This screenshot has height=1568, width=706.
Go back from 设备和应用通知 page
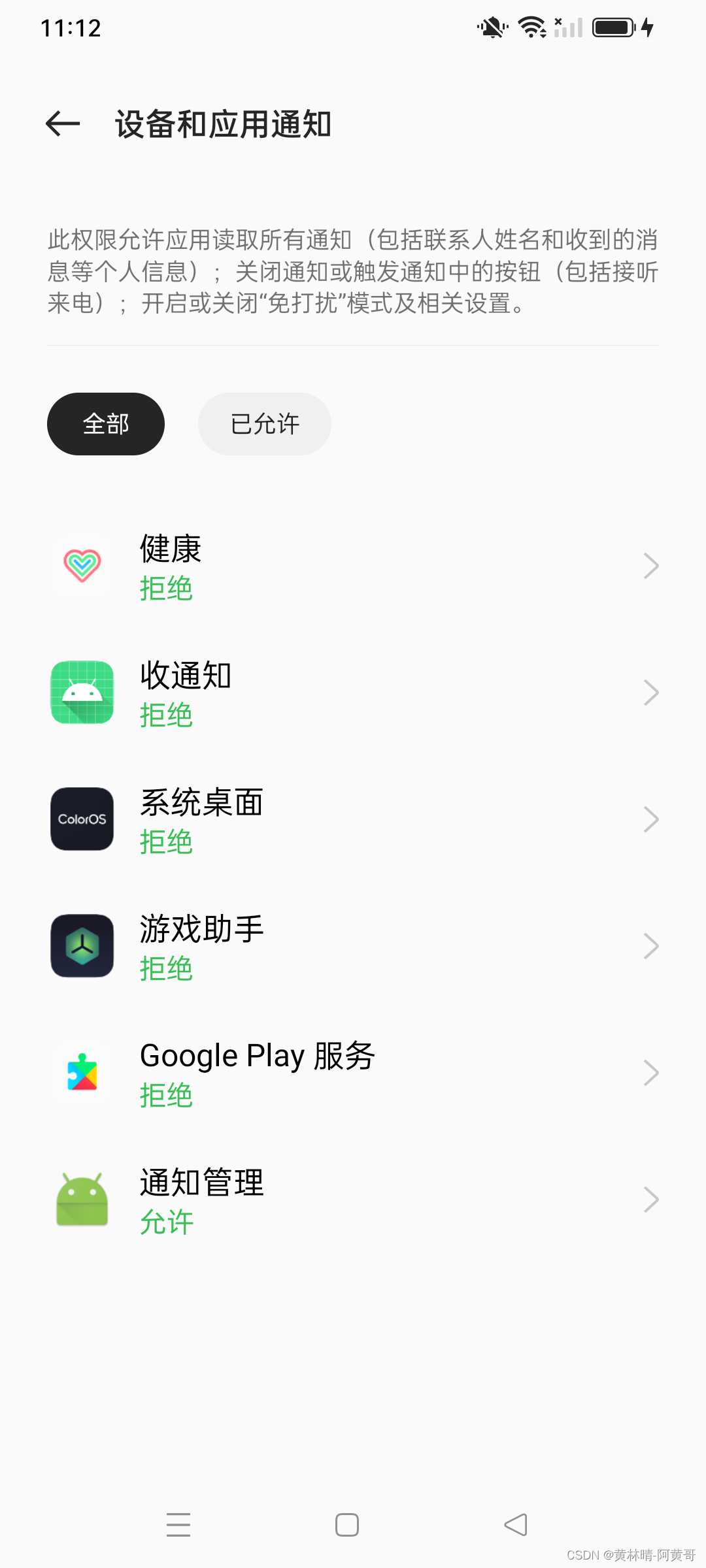63,124
